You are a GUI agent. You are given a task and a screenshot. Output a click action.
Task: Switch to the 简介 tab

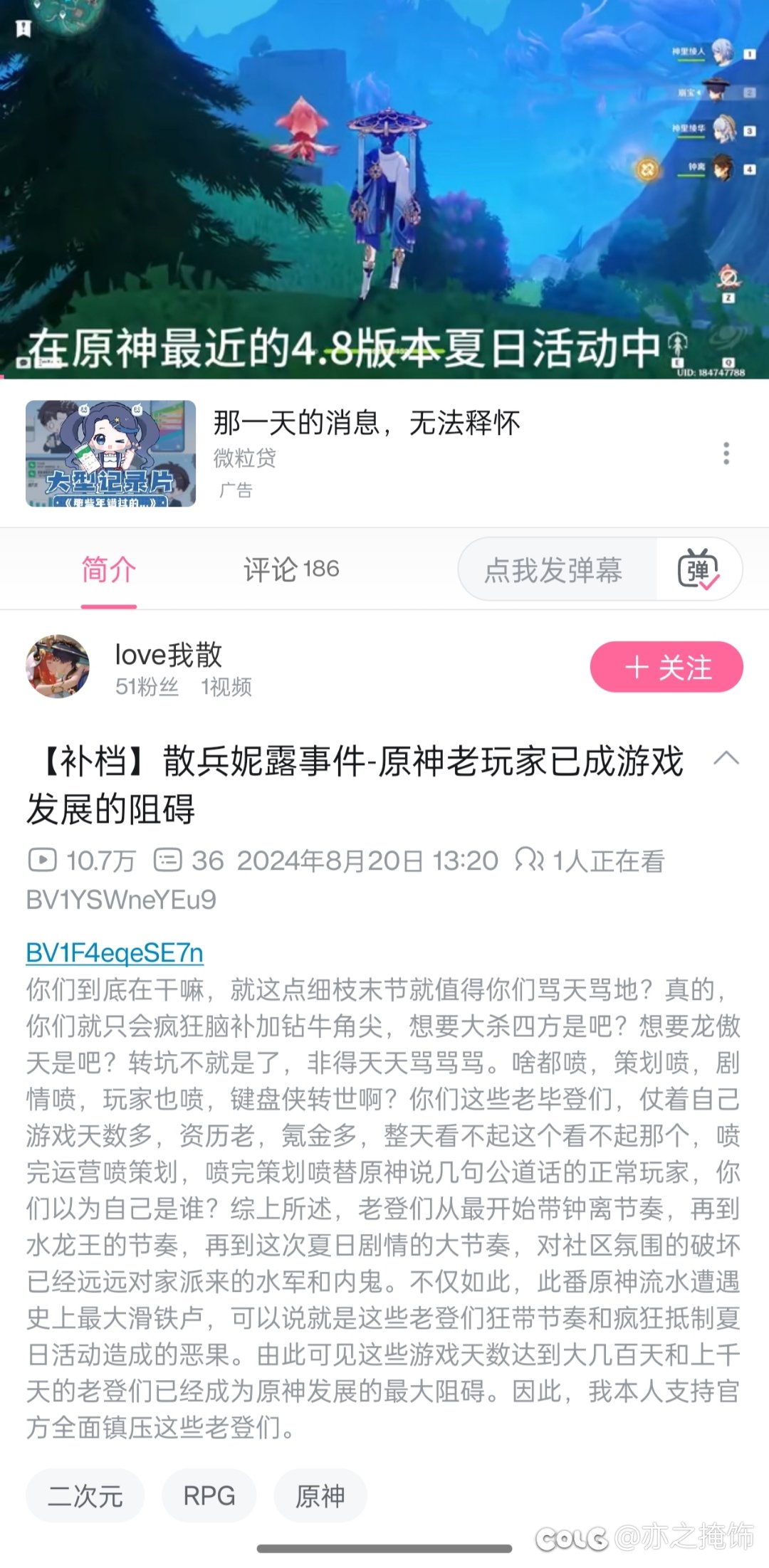pyautogui.click(x=108, y=569)
